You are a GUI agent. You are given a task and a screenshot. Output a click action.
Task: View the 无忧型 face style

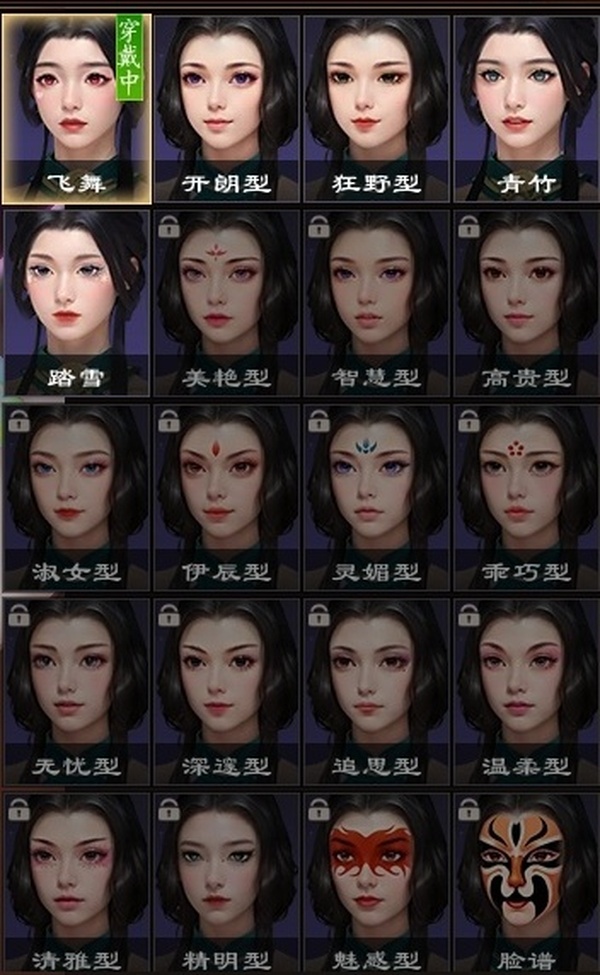tap(76, 690)
